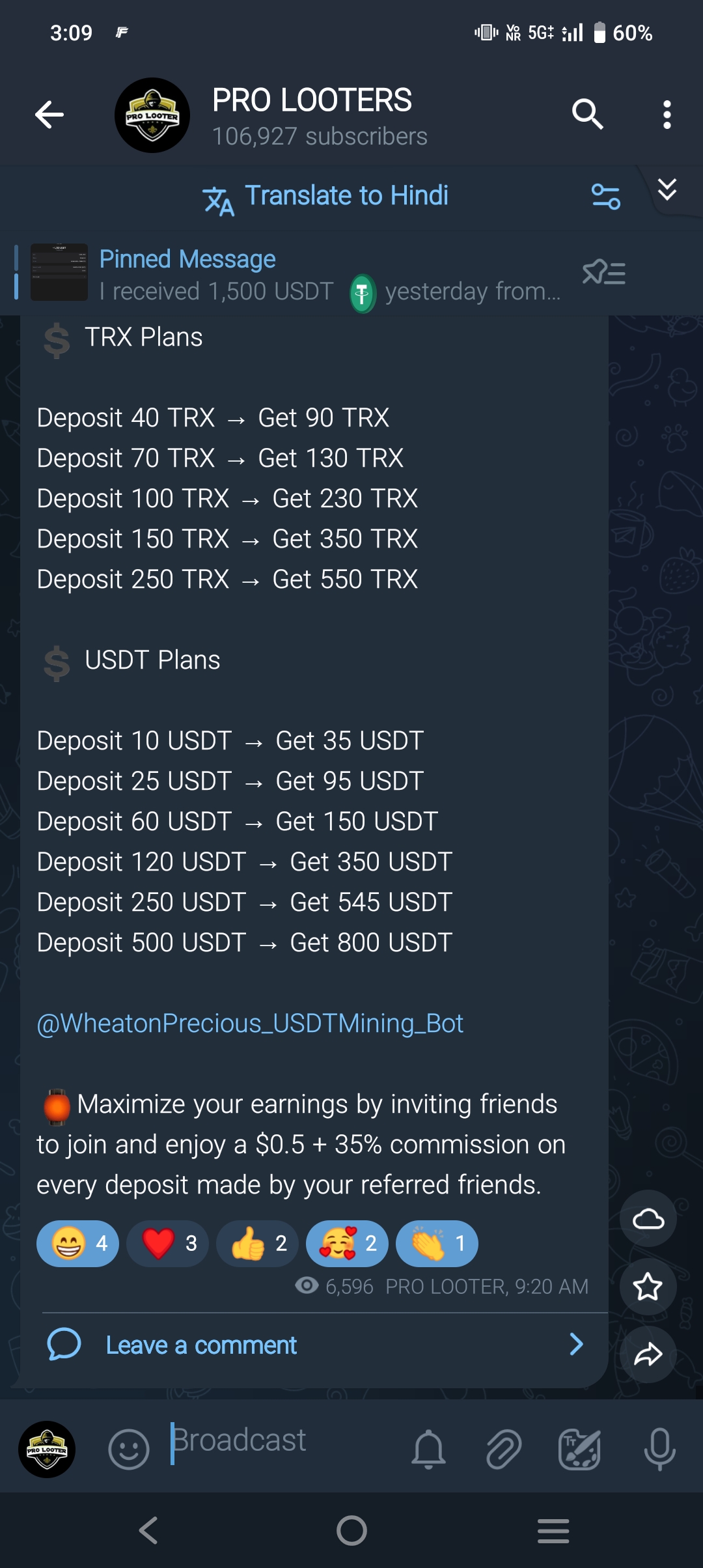Viewport: 703px width, 1568px height.
Task: React with thumbs up
Action: [257, 1243]
